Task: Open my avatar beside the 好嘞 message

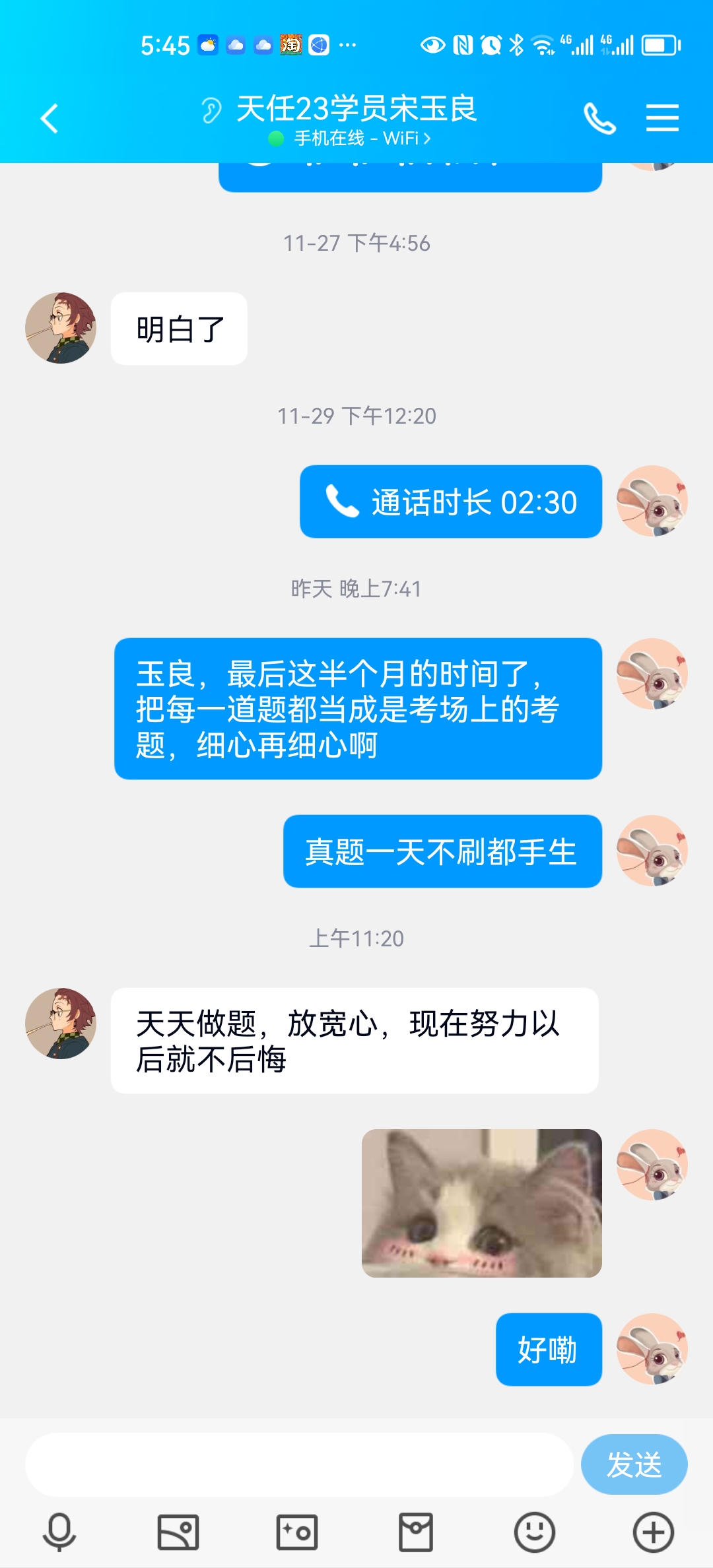Action: click(x=652, y=1349)
